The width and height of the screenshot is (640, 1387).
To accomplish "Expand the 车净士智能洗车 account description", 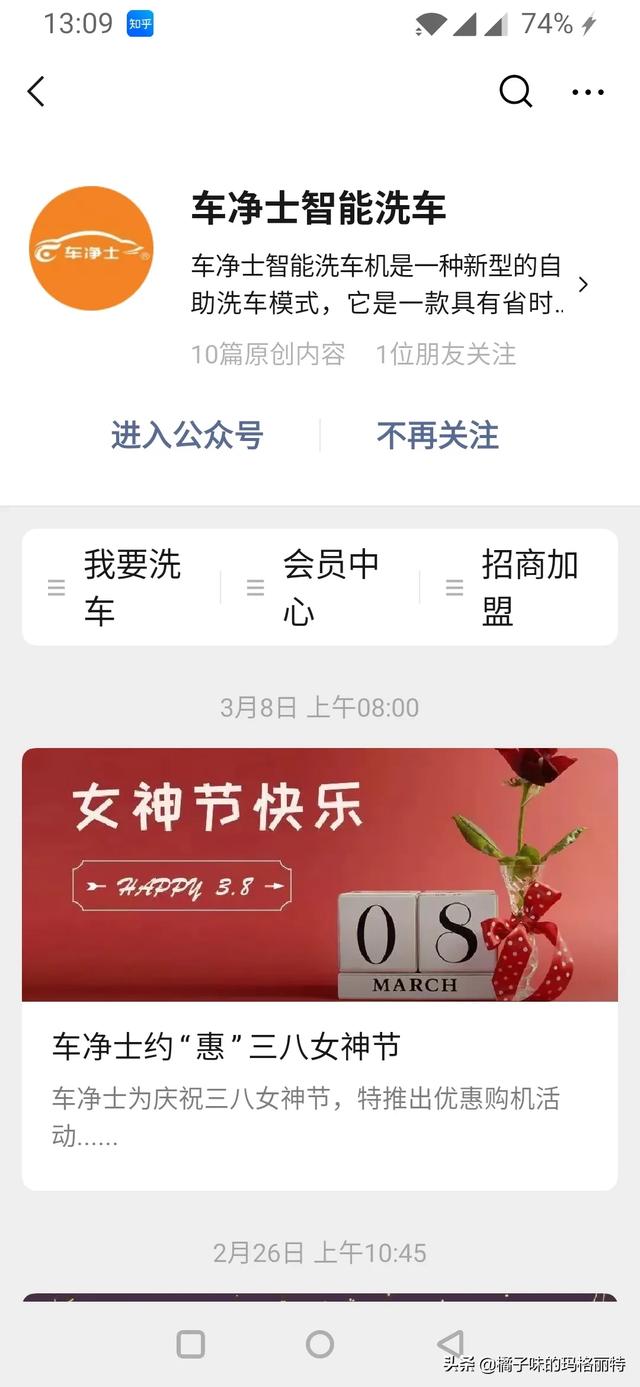I will coord(583,285).
